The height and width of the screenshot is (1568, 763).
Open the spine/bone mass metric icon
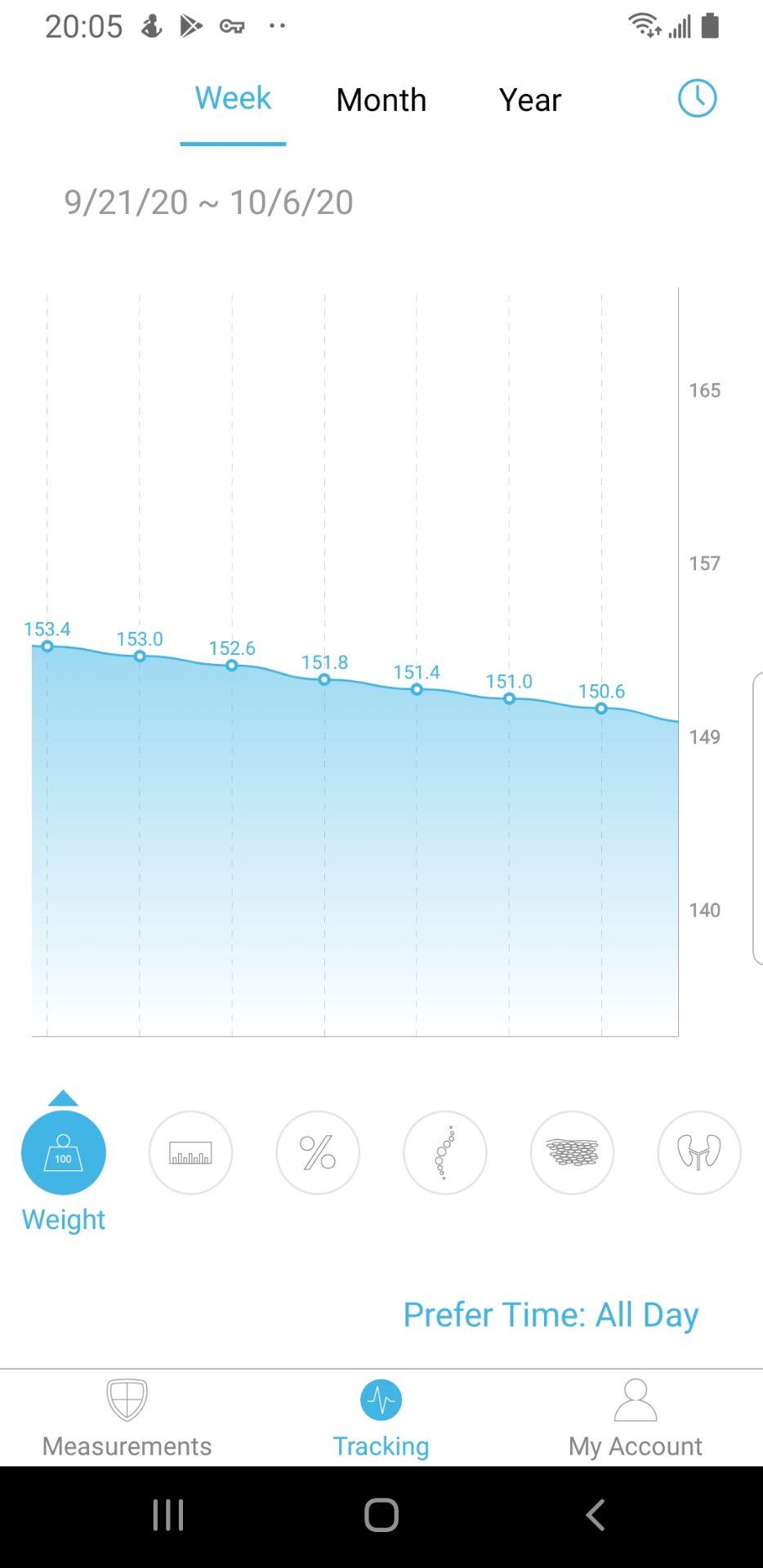point(444,1152)
